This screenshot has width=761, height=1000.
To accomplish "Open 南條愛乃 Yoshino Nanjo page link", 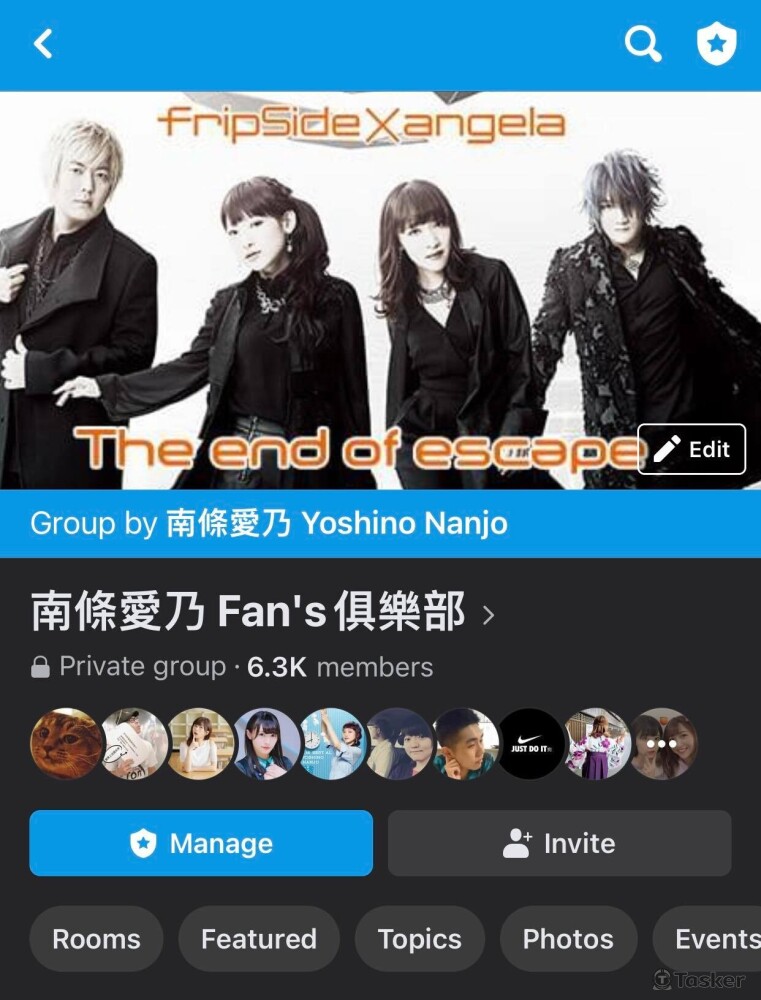I will 336,523.
